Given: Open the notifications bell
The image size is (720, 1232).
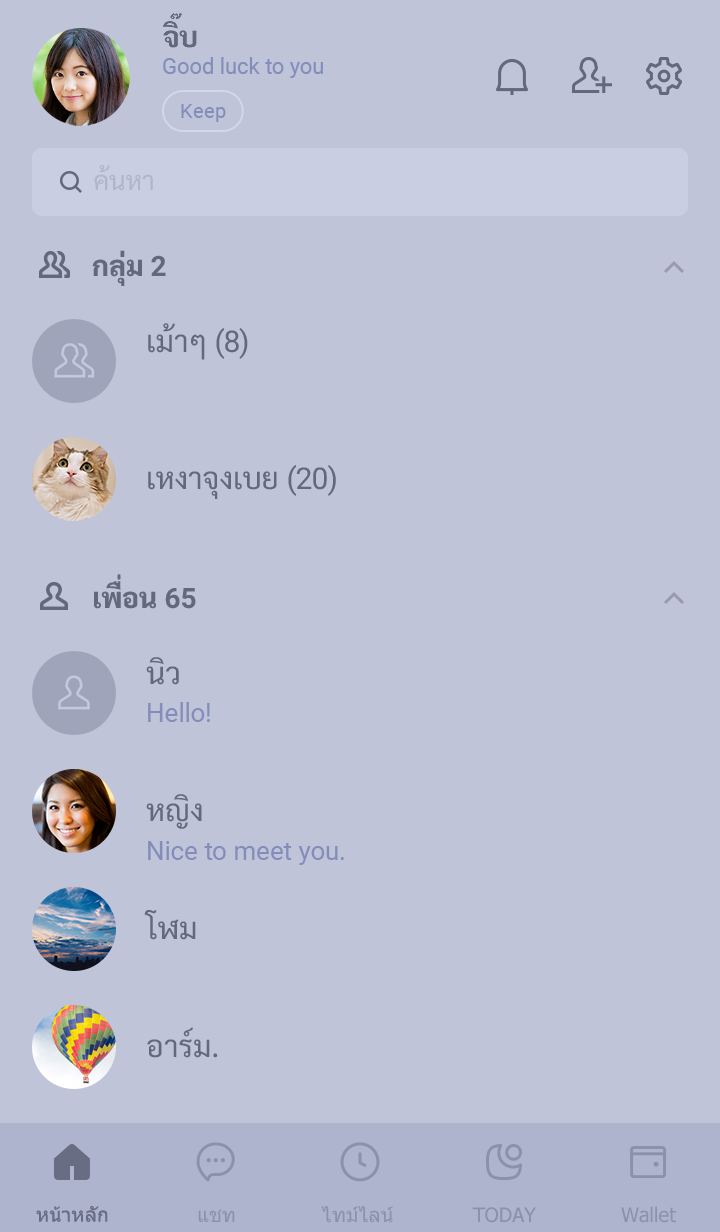Looking at the screenshot, I should [512, 77].
